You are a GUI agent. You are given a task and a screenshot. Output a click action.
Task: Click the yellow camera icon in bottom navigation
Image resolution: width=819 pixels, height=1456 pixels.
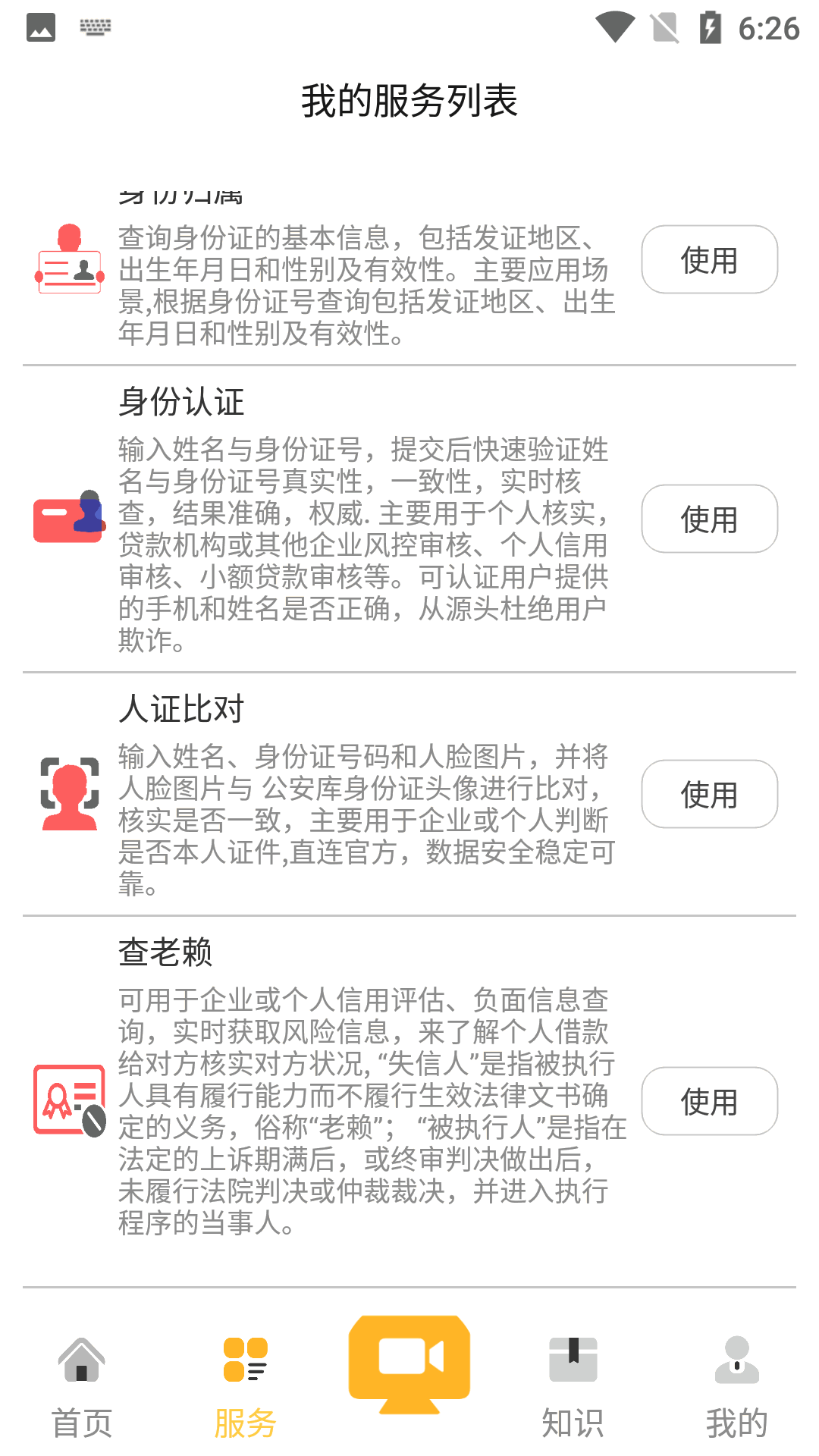409,1365
